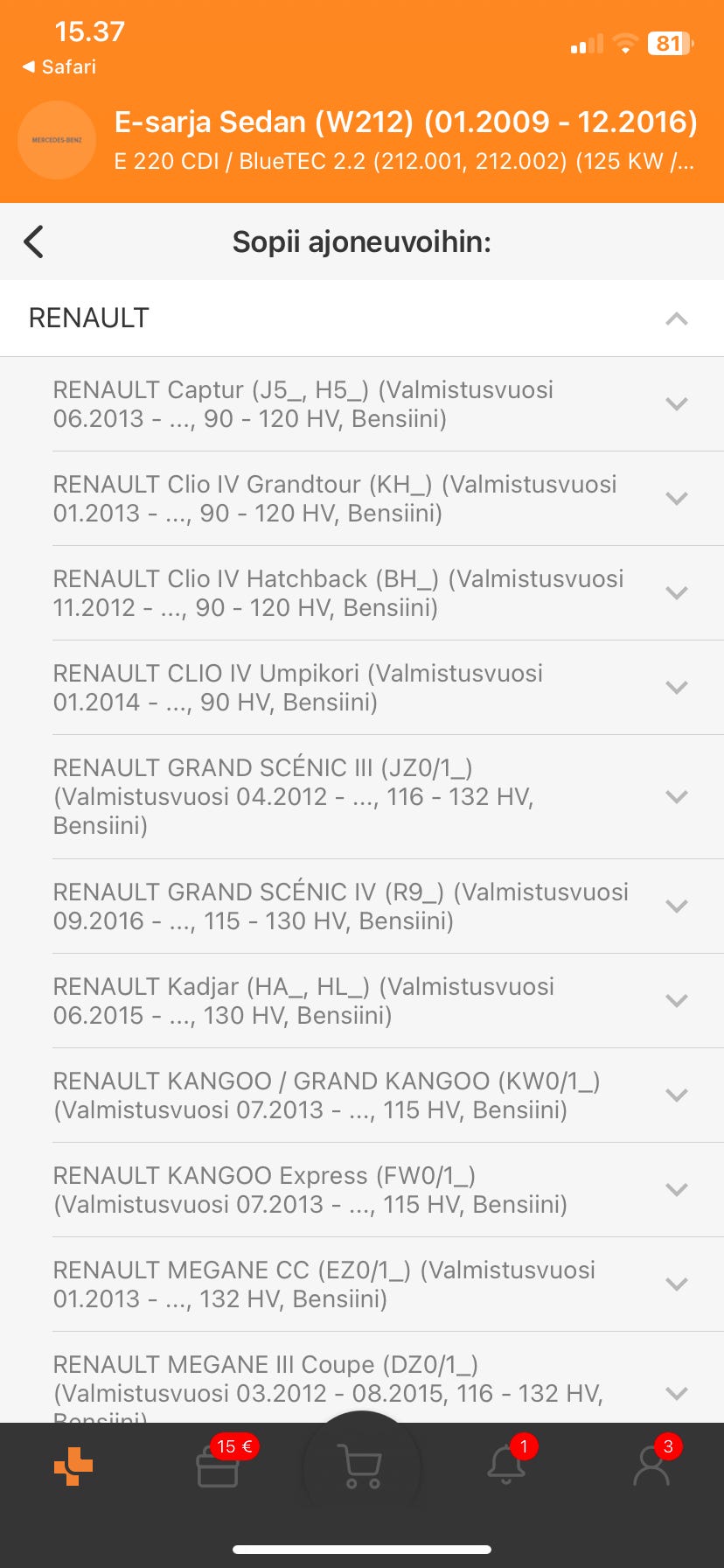Open the shopping cart
This screenshot has width=724, height=1568.
[361, 1466]
